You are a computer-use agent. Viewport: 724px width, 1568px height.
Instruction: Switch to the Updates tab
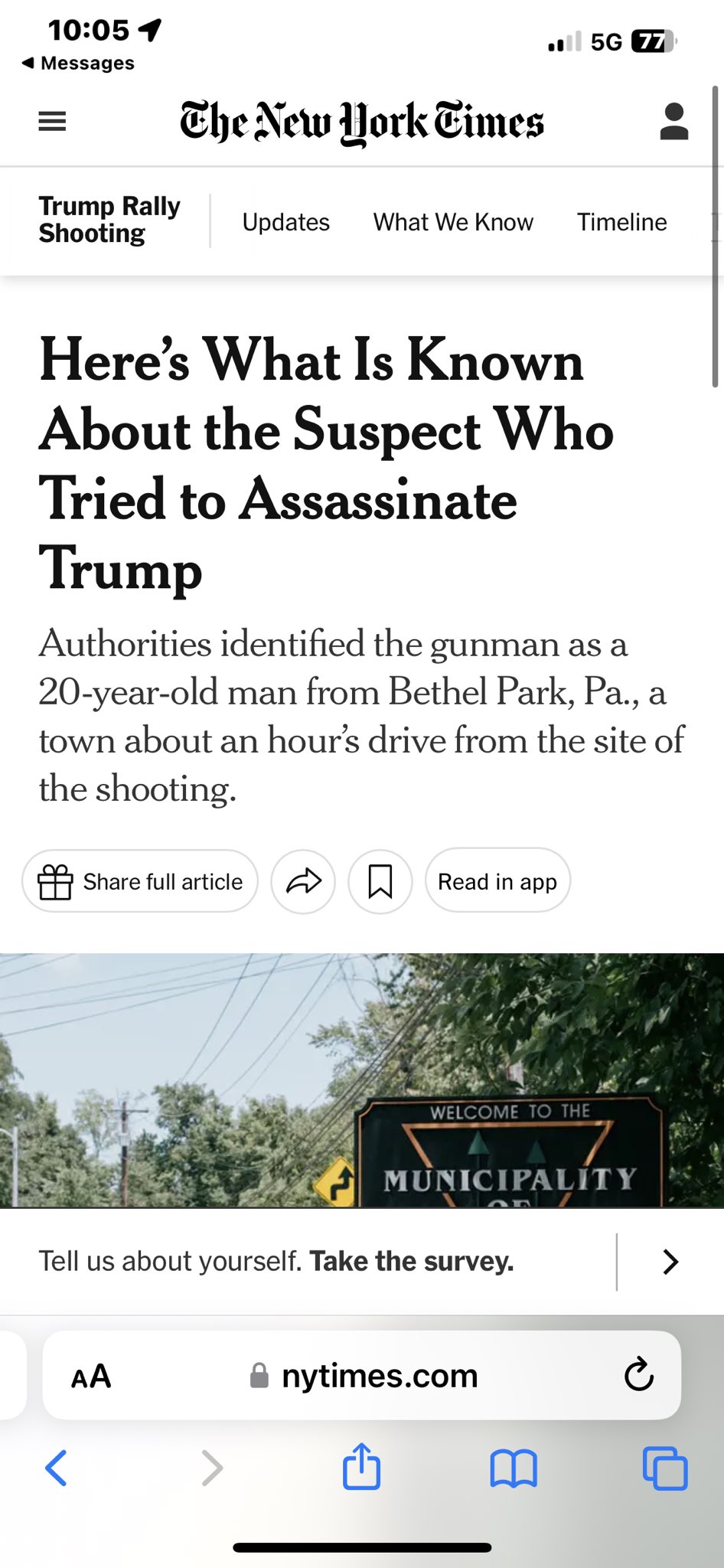(x=286, y=222)
